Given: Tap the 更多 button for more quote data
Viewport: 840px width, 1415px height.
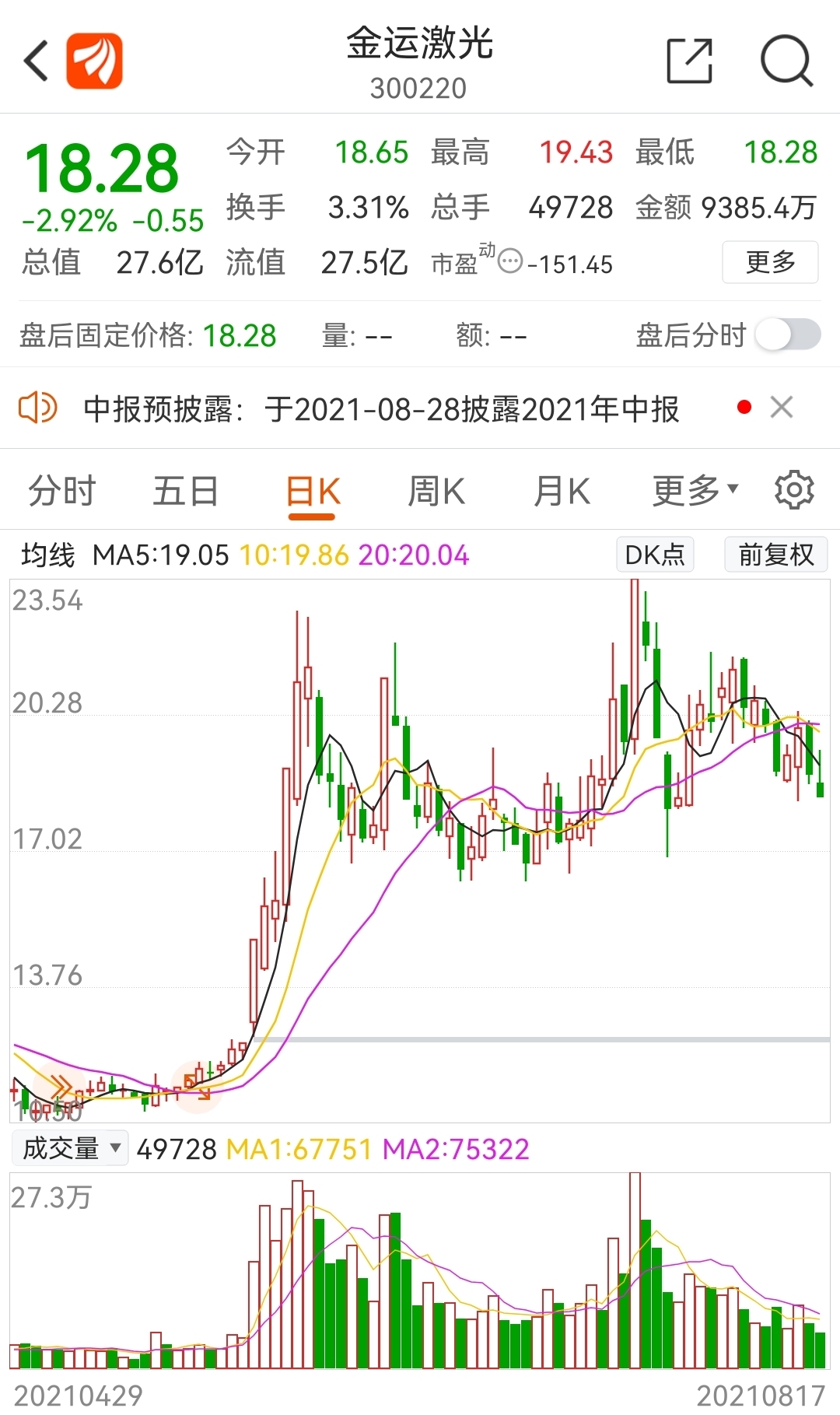Looking at the screenshot, I should [770, 262].
